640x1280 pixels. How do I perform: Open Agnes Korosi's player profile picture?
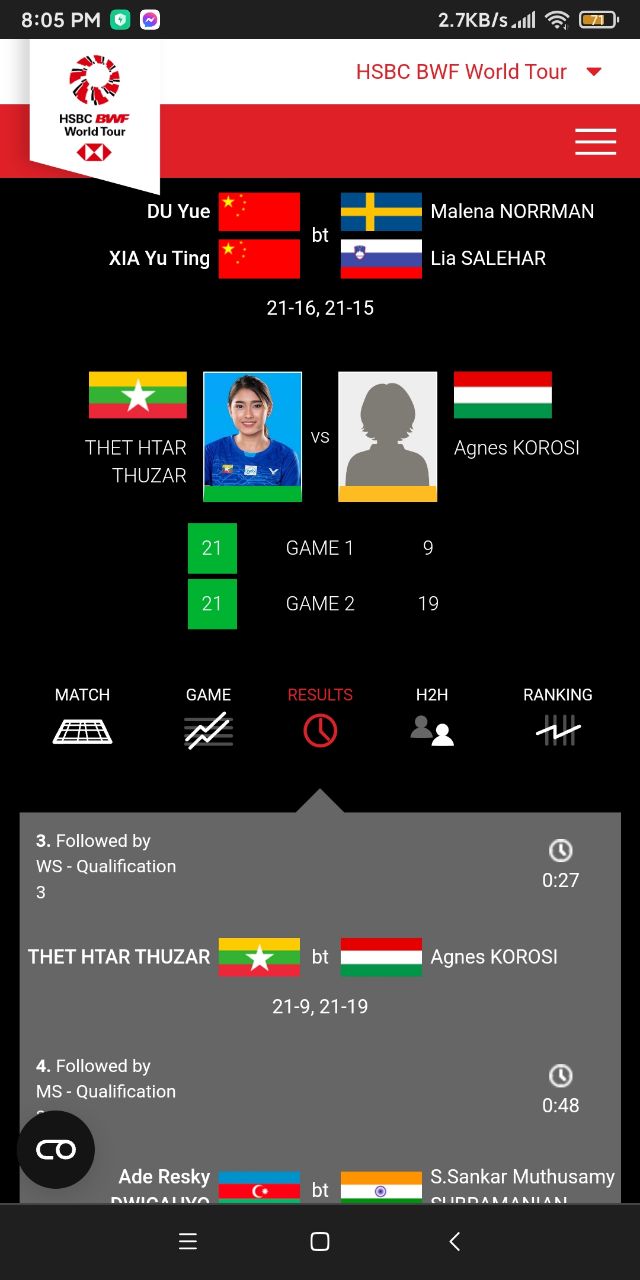(x=387, y=436)
